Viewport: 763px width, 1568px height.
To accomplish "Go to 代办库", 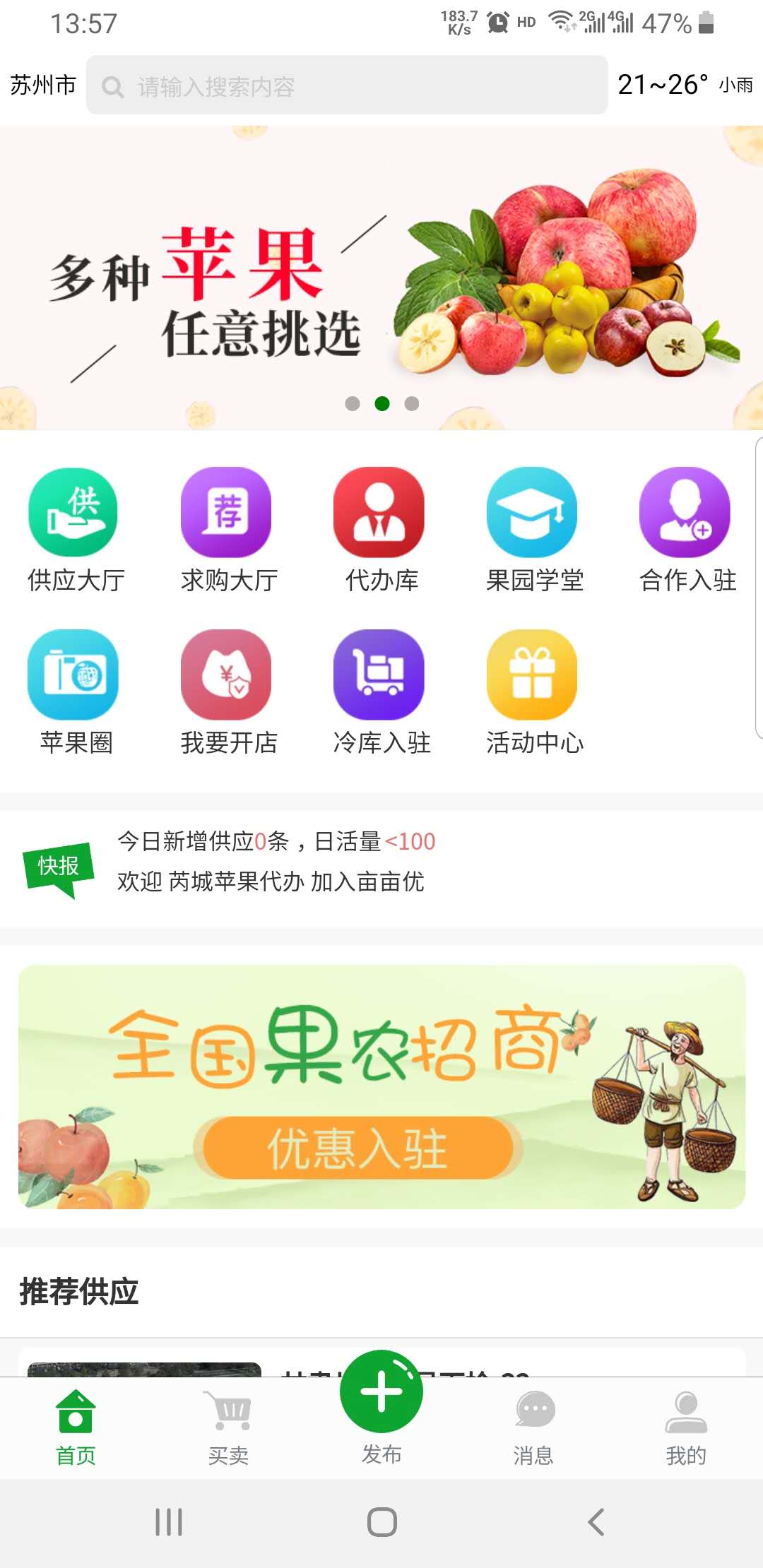I will [381, 530].
